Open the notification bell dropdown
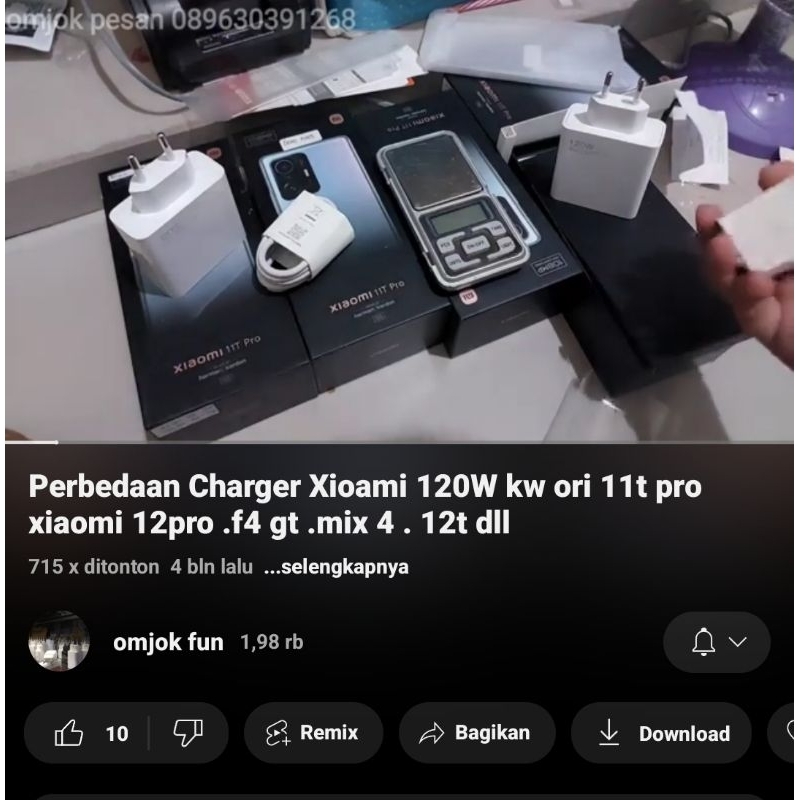Screen dimensions: 800x800 717,642
